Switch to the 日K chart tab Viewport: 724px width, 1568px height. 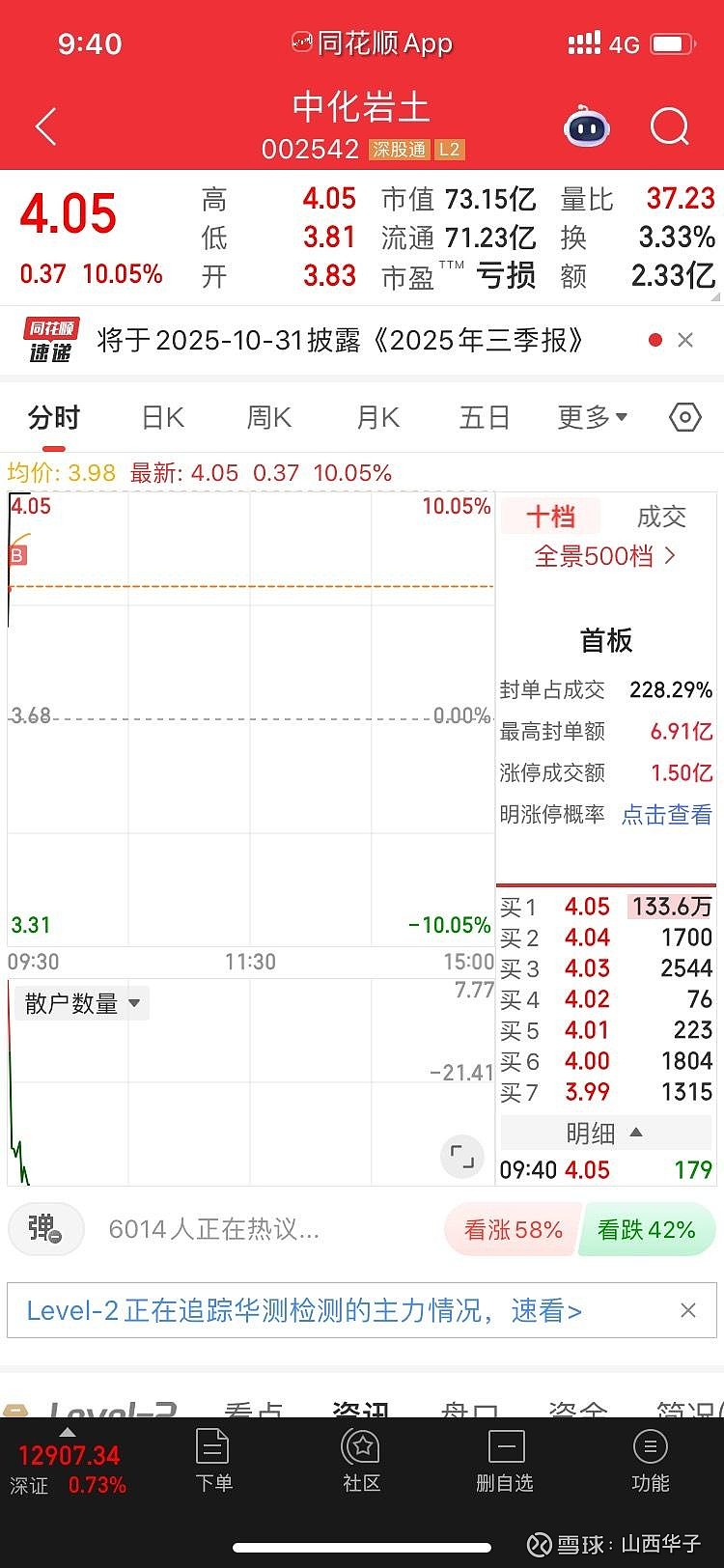coord(162,417)
